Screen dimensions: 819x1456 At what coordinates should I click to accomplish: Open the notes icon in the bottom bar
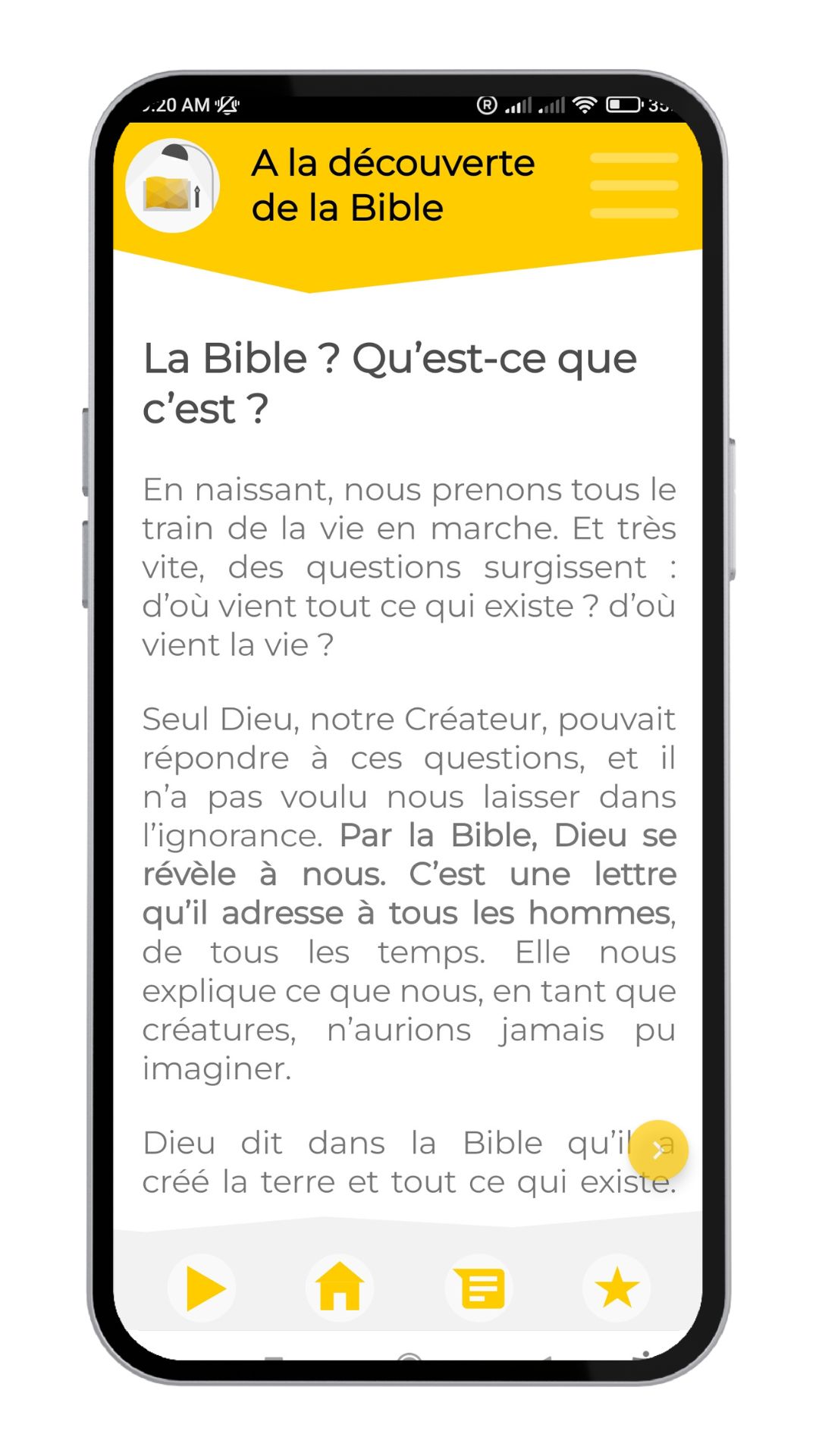click(479, 1288)
